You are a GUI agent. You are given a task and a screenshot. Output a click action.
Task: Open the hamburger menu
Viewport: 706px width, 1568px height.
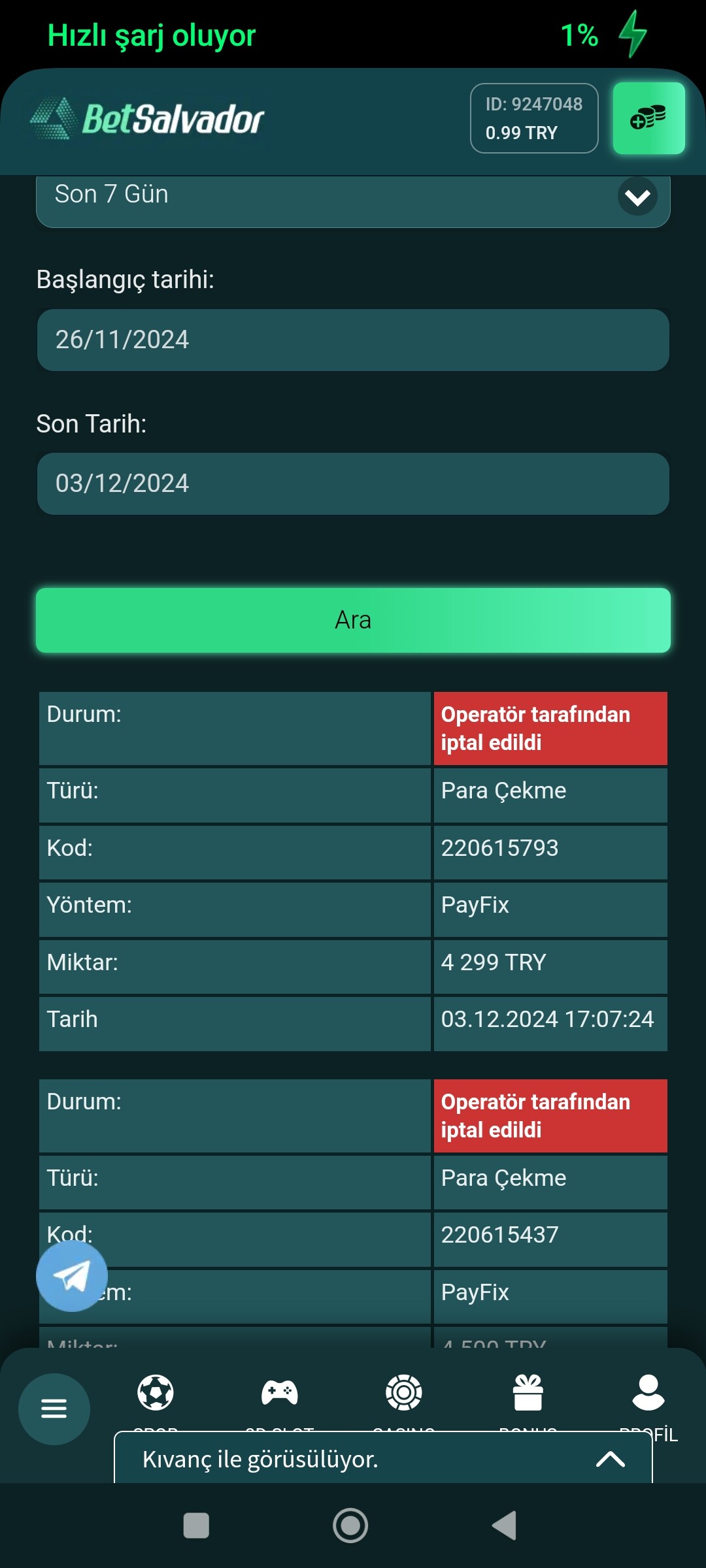click(54, 1409)
